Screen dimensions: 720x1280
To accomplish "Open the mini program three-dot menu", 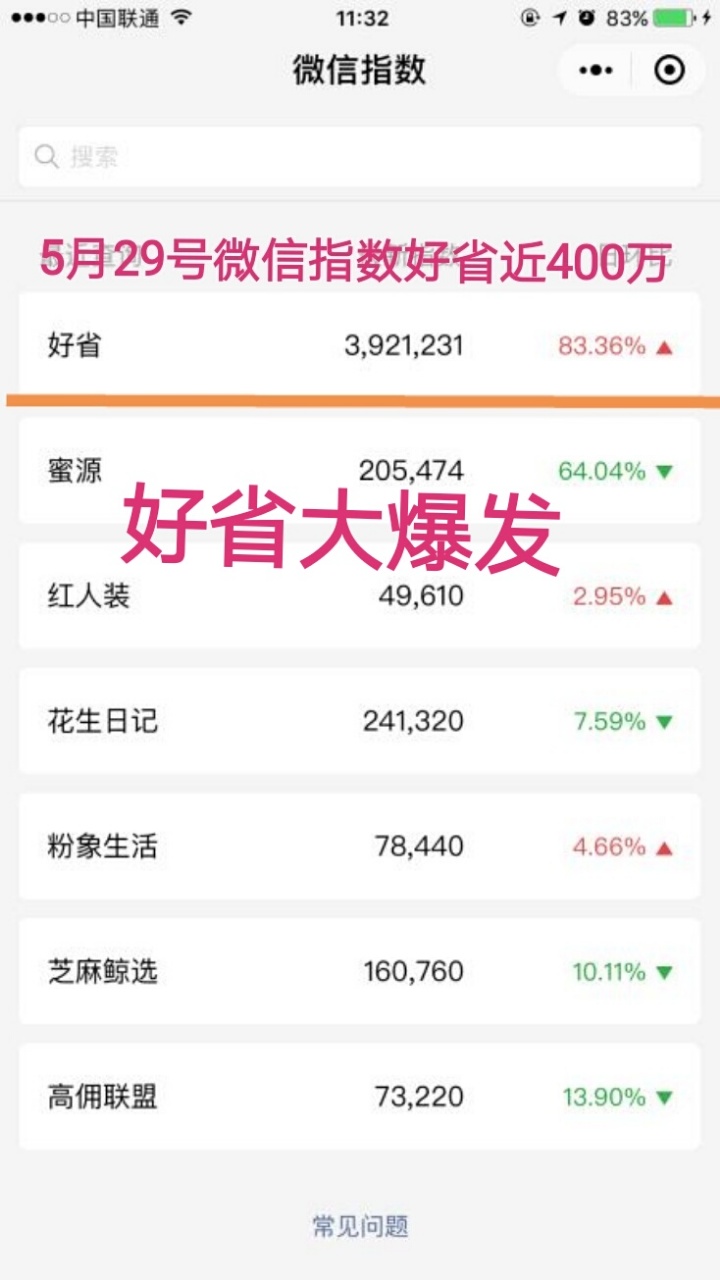I will click(x=596, y=70).
